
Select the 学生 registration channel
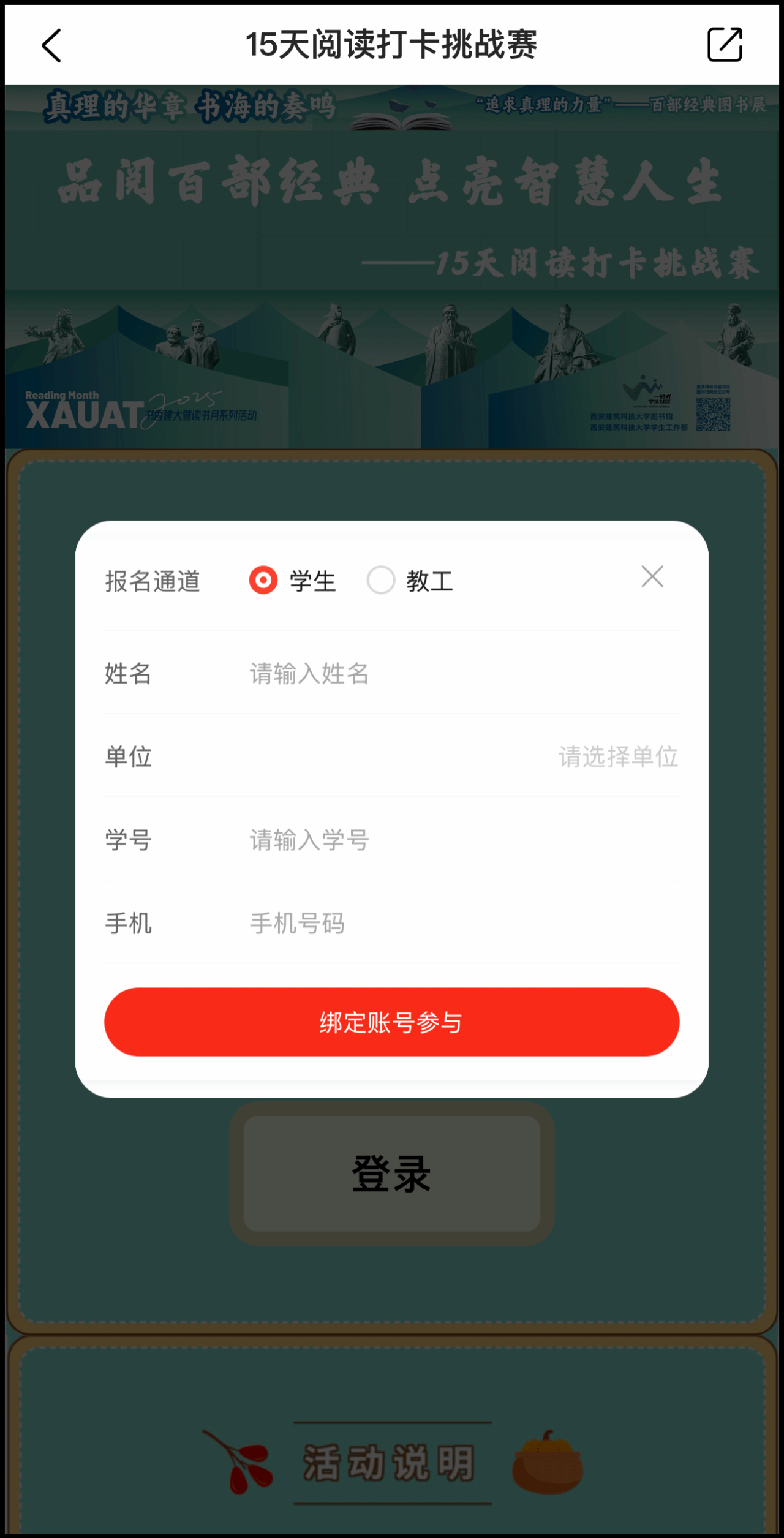(263, 580)
